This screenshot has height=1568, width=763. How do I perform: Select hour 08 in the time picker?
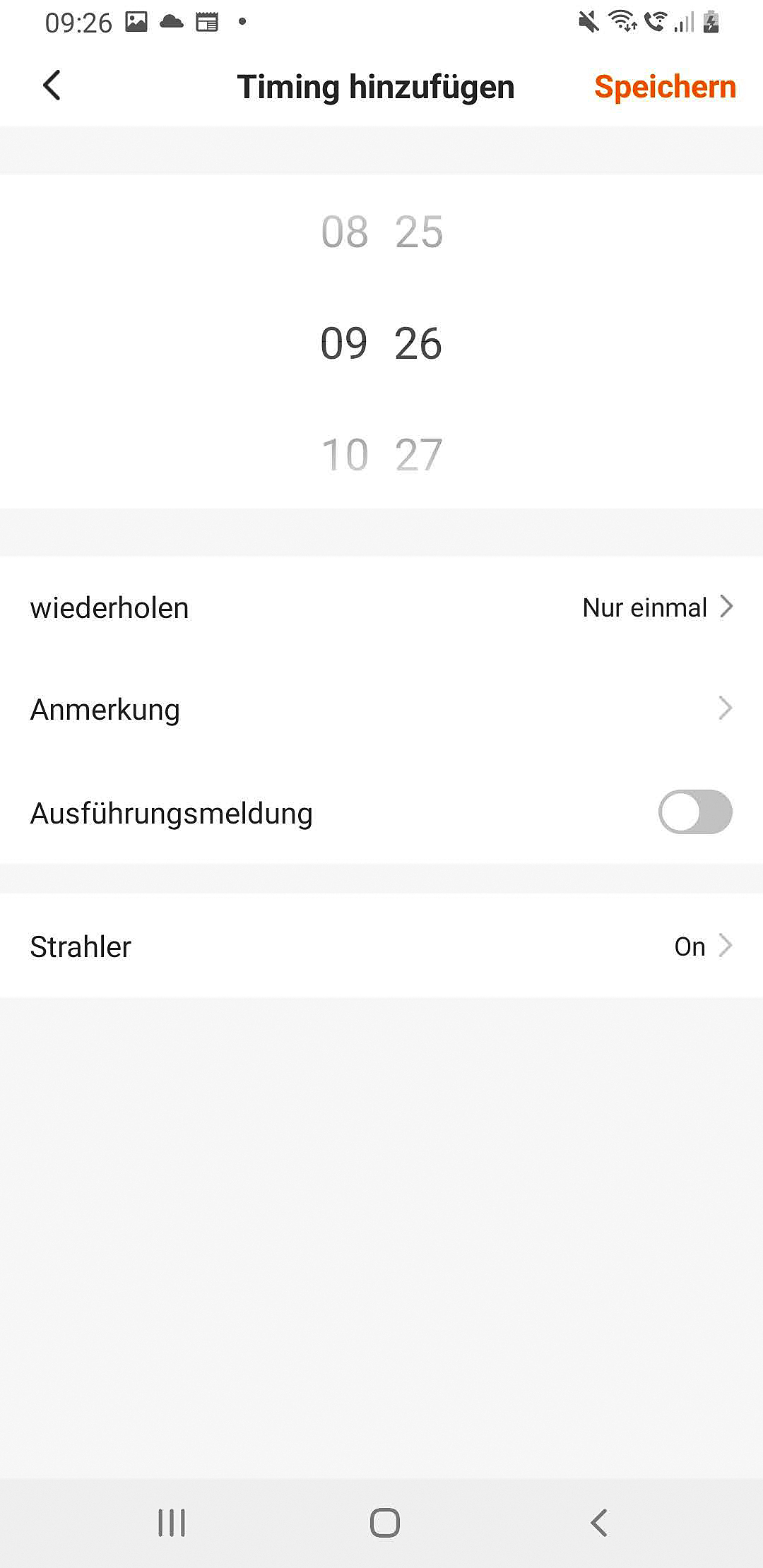click(345, 232)
